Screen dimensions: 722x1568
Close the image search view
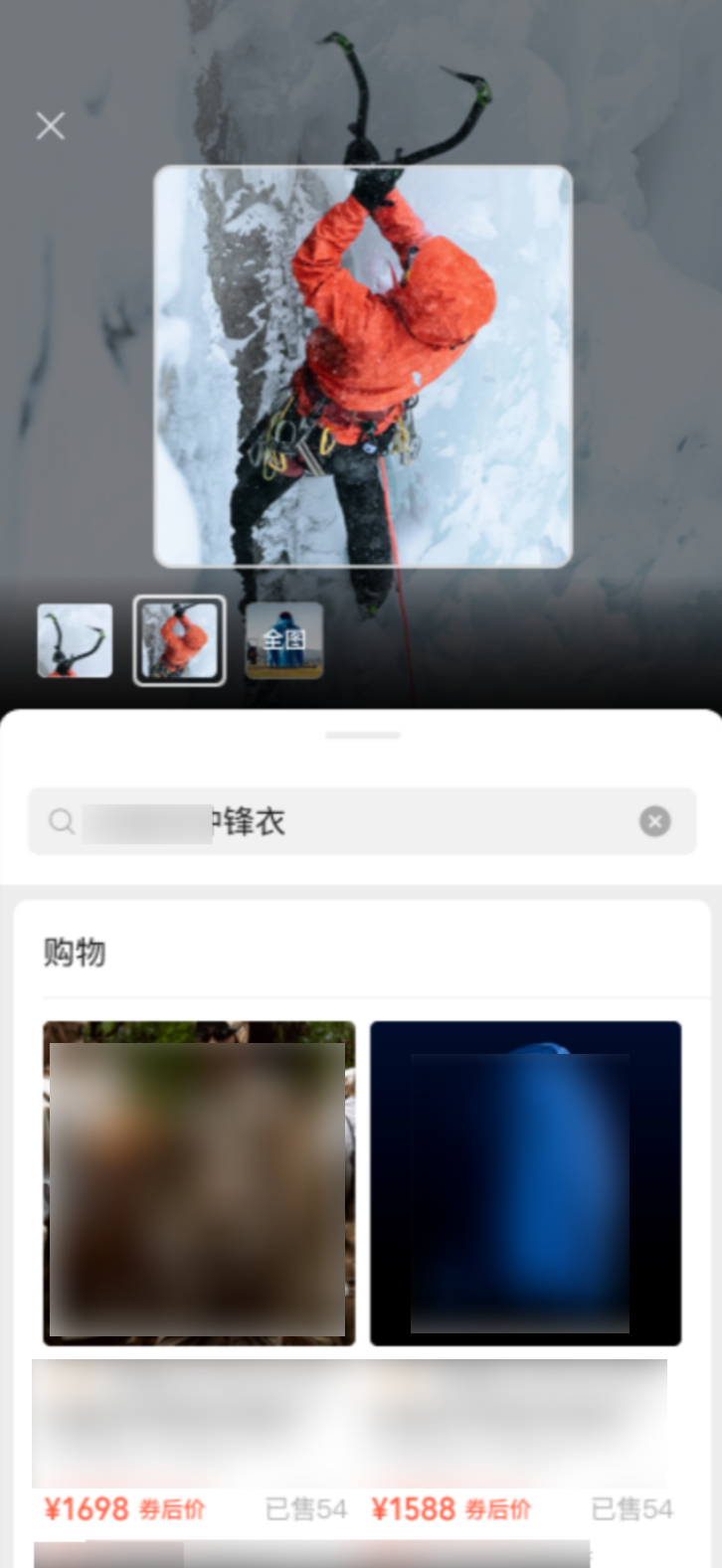coord(50,125)
